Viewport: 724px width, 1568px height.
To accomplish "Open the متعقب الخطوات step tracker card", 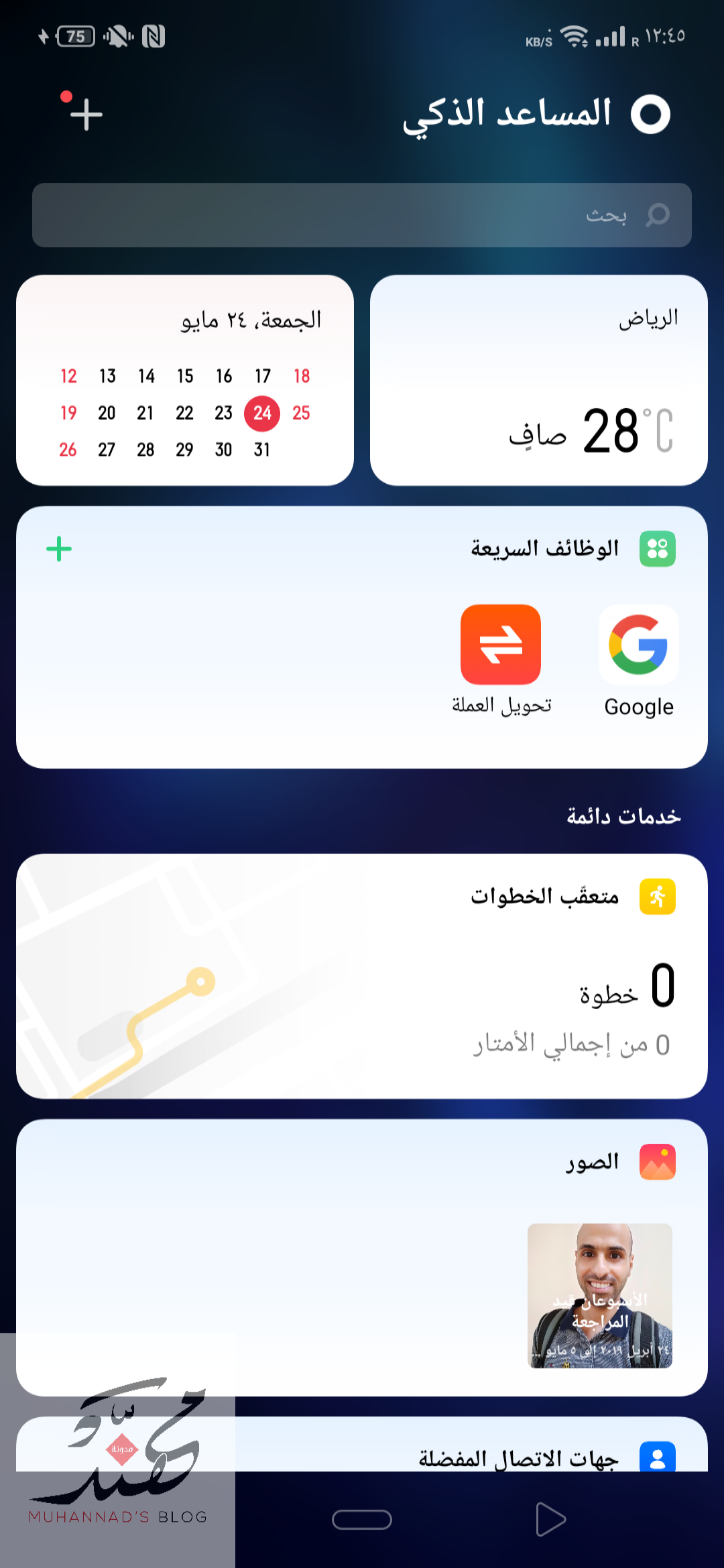I will click(x=362, y=976).
